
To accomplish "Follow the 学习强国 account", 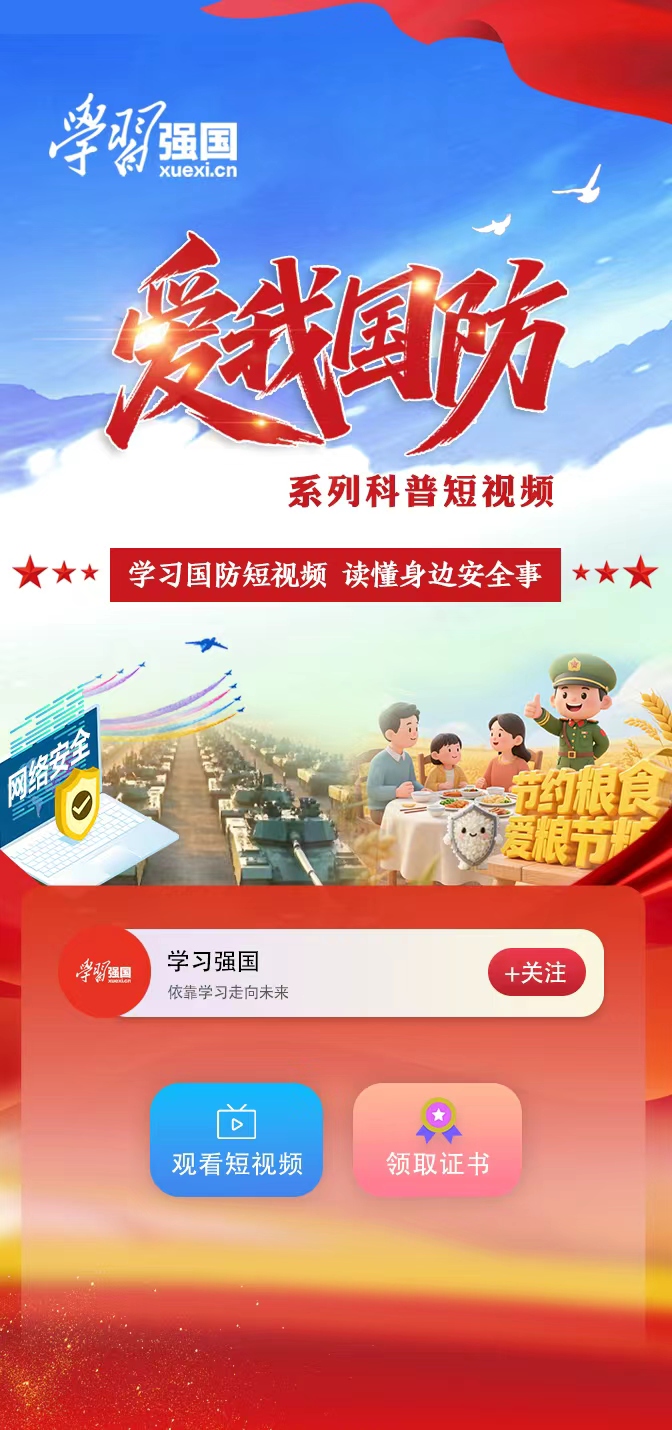I will tap(536, 972).
